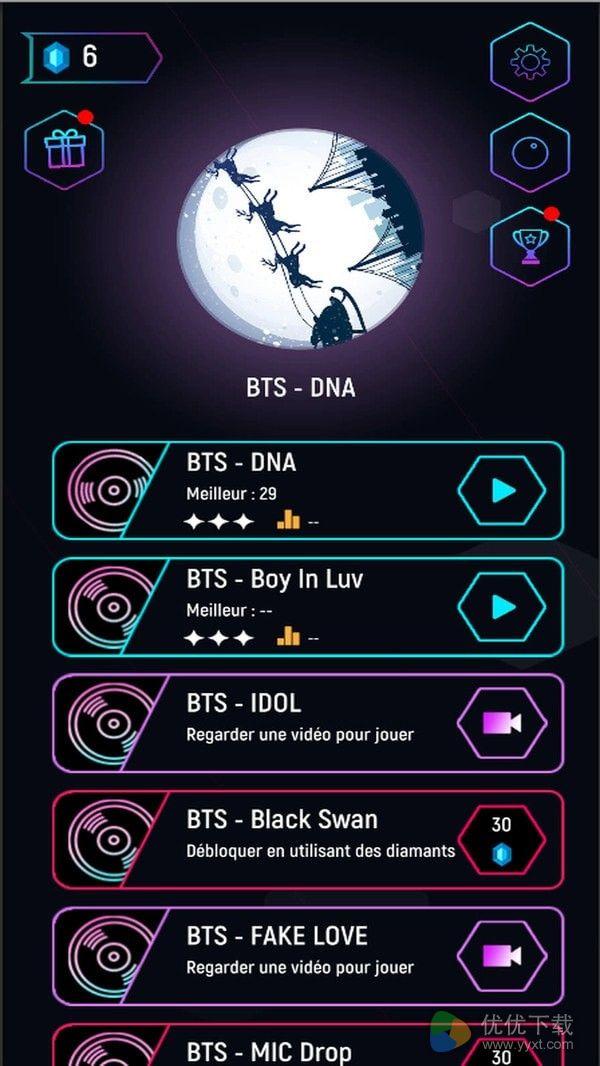Tap the diamond balance counter
This screenshot has width=600, height=1066.
click(90, 57)
